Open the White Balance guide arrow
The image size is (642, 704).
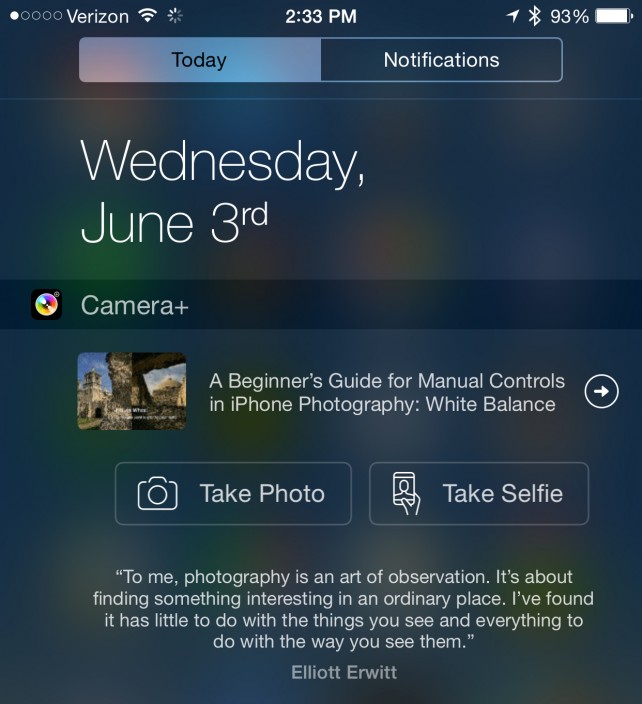pos(601,392)
